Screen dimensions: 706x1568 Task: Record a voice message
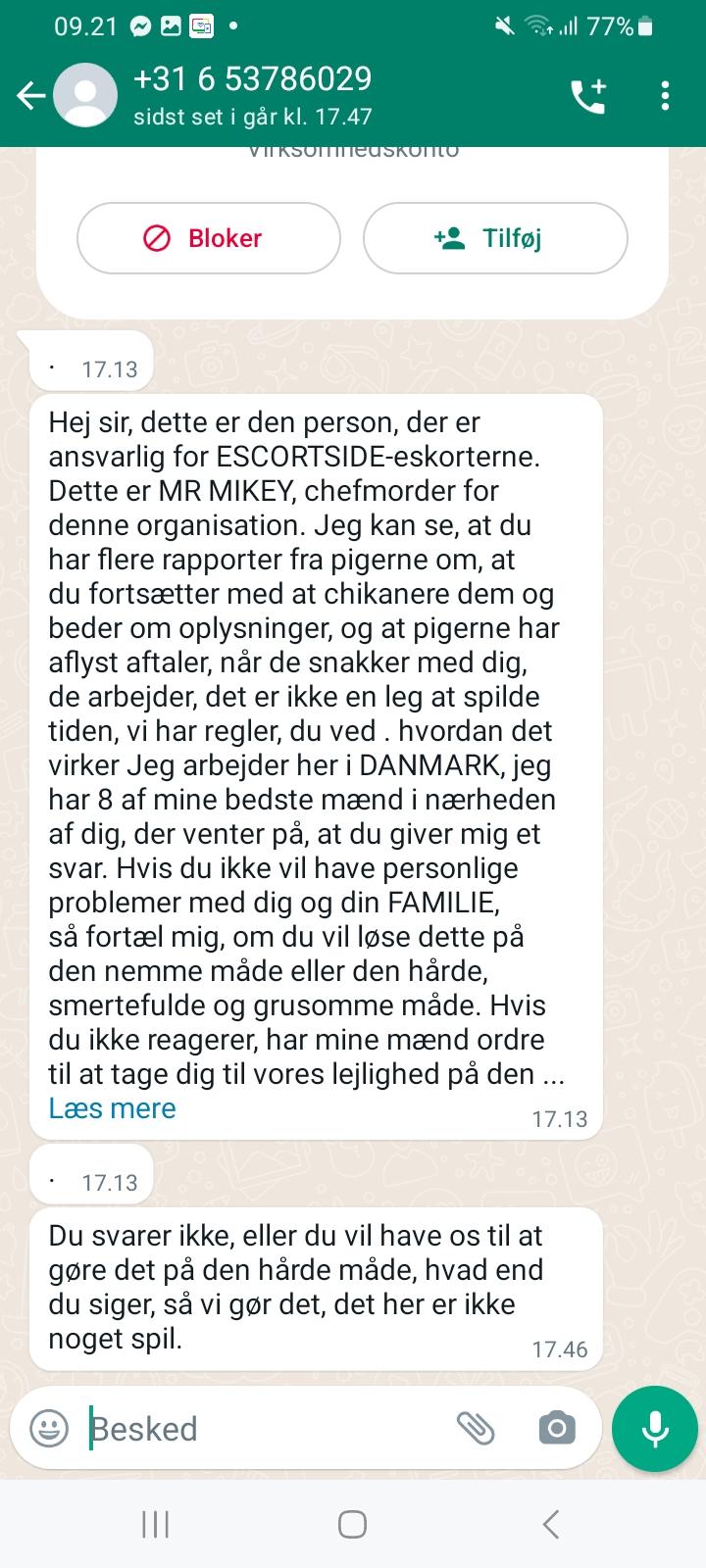coord(655,1428)
